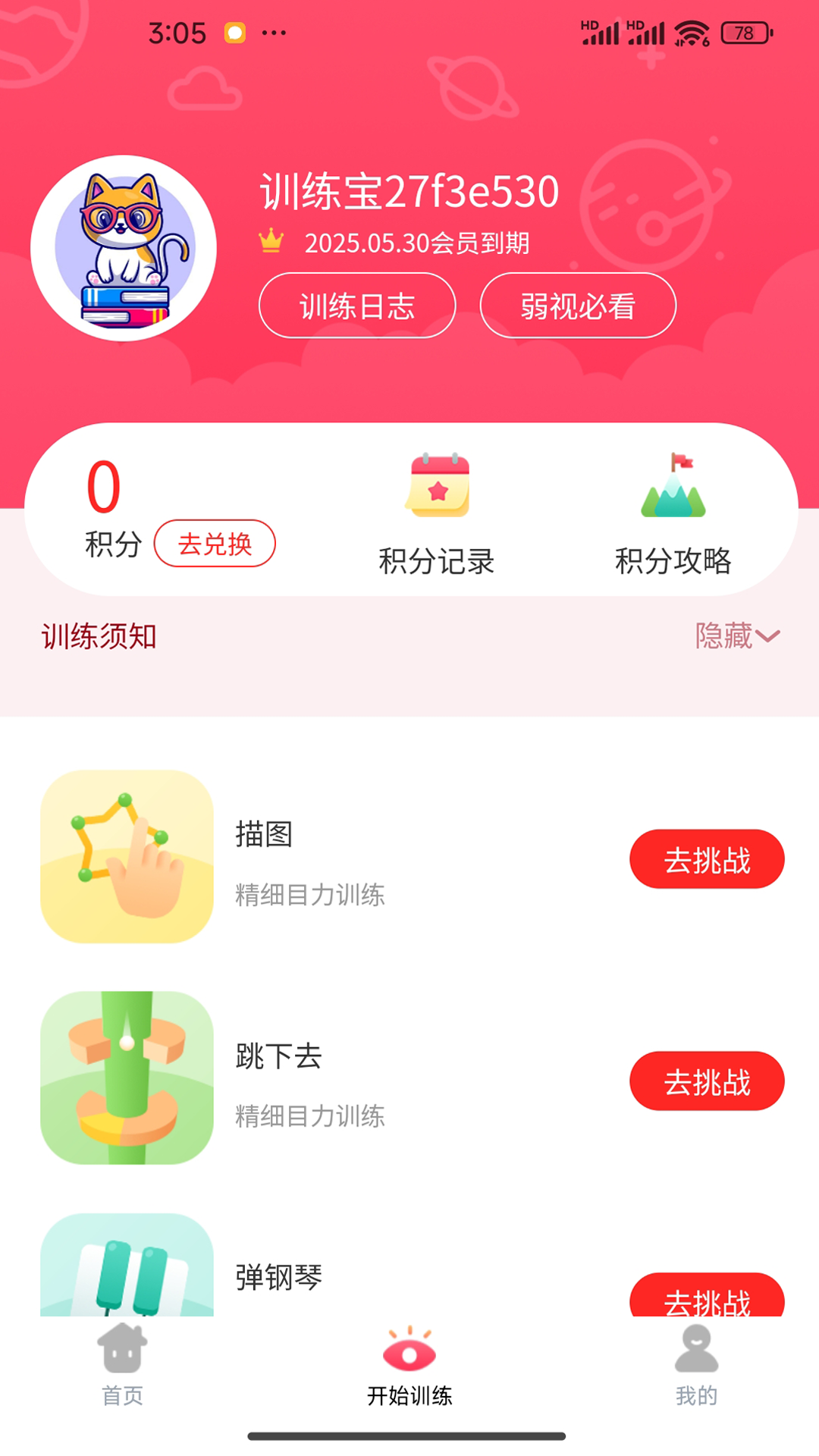The width and height of the screenshot is (819, 1456).
Task: Tap 去兑换 to redeem points
Action: click(x=215, y=543)
